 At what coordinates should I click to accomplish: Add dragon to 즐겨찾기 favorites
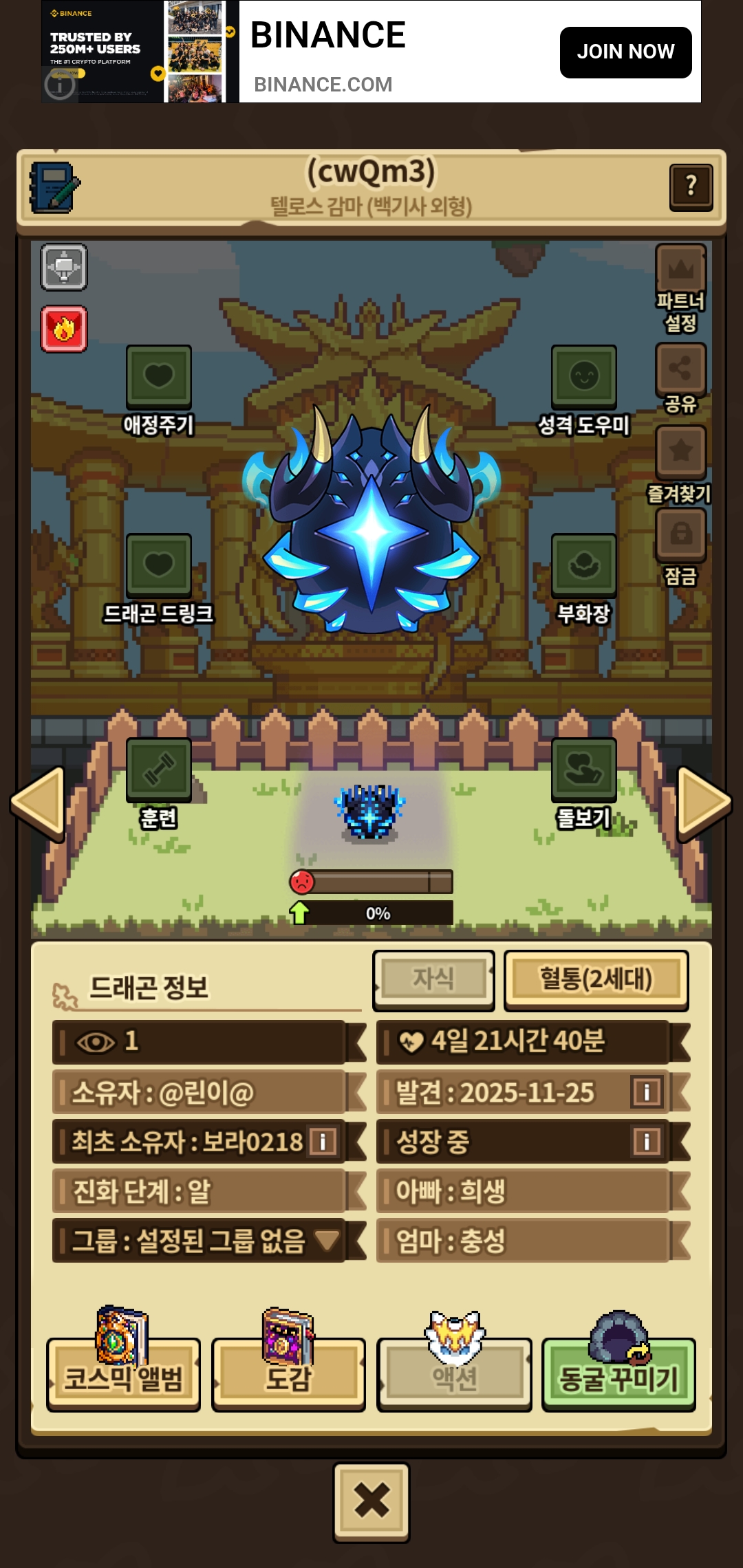click(680, 451)
